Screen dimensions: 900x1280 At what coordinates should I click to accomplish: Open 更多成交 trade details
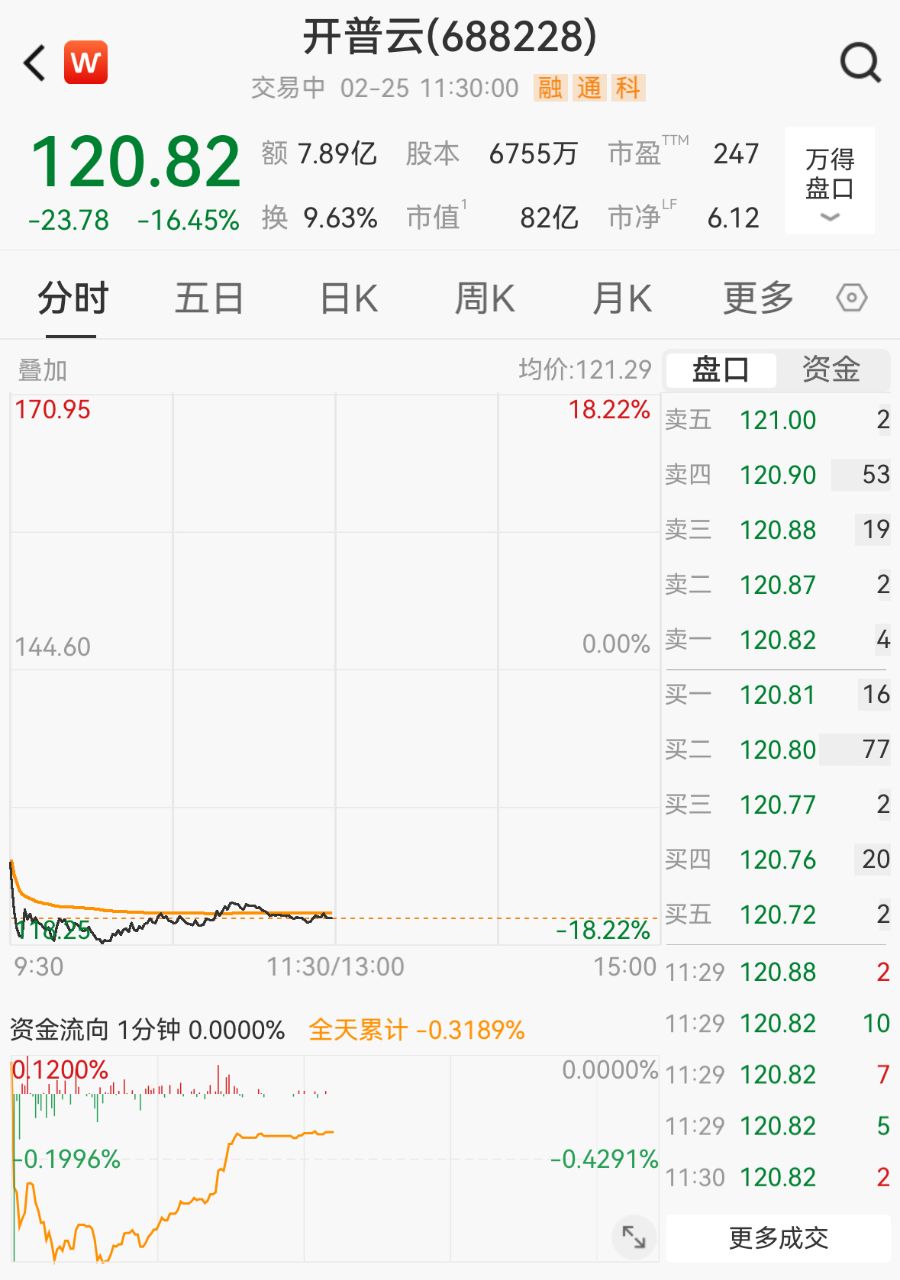tap(778, 1238)
